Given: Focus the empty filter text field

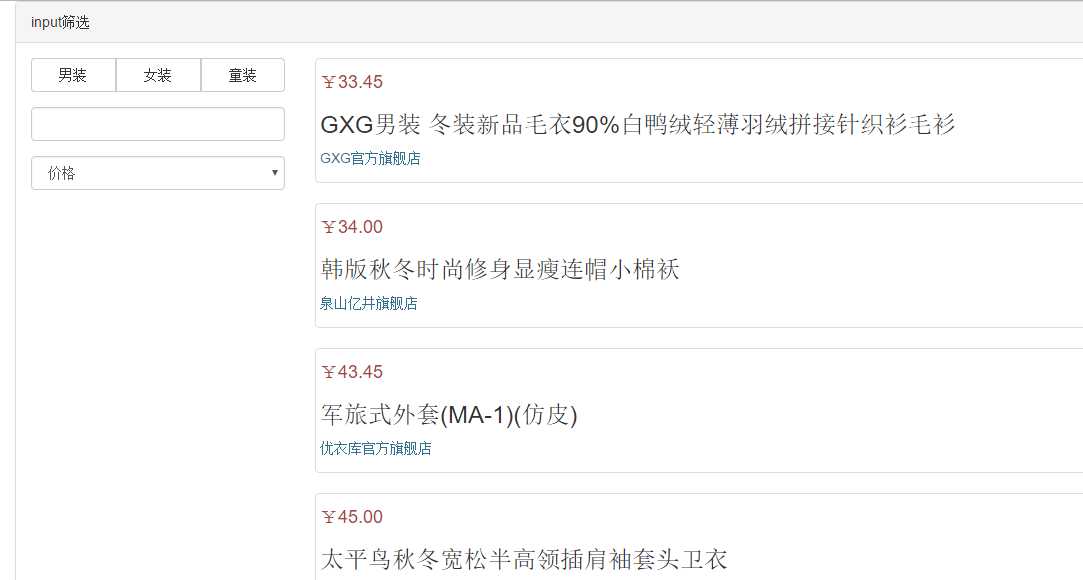Looking at the screenshot, I should coord(158,124).
